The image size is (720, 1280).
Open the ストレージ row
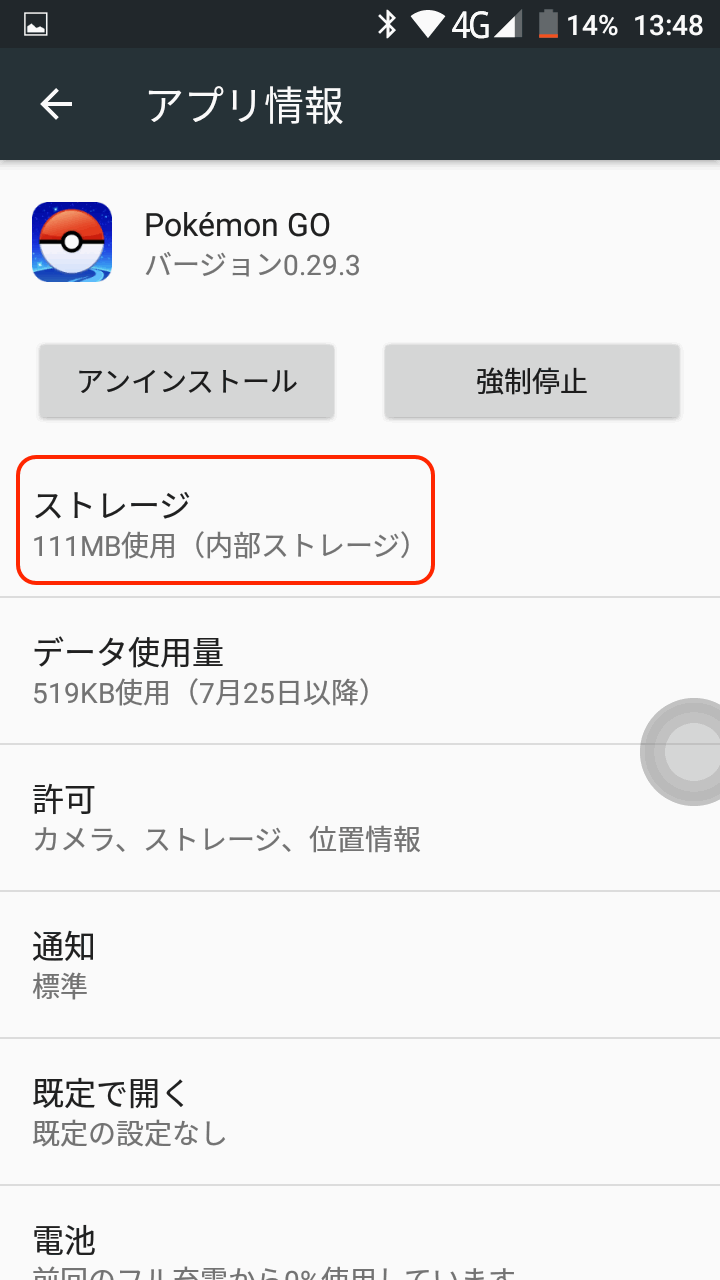click(x=225, y=520)
